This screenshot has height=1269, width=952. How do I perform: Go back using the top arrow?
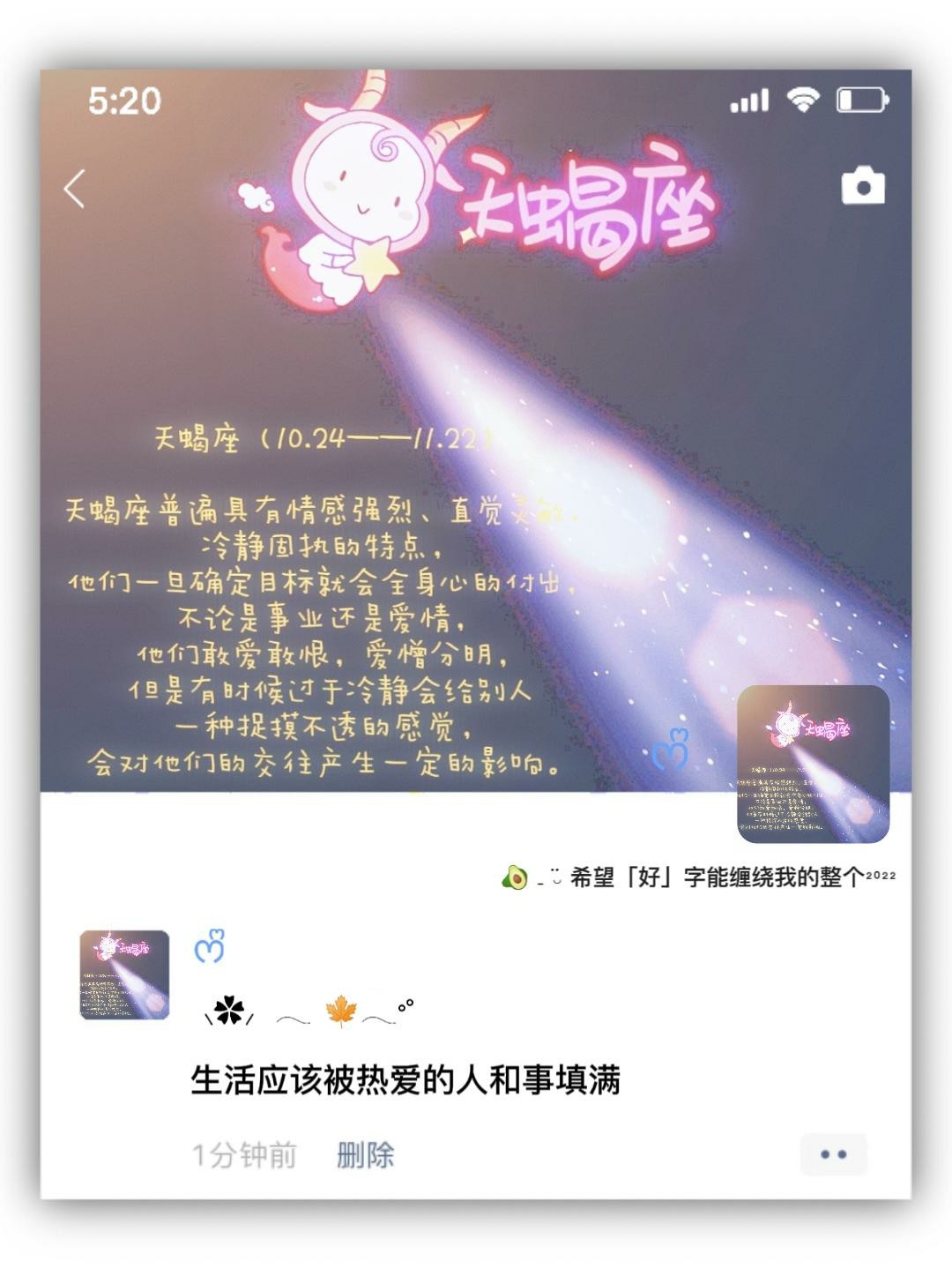(x=75, y=189)
